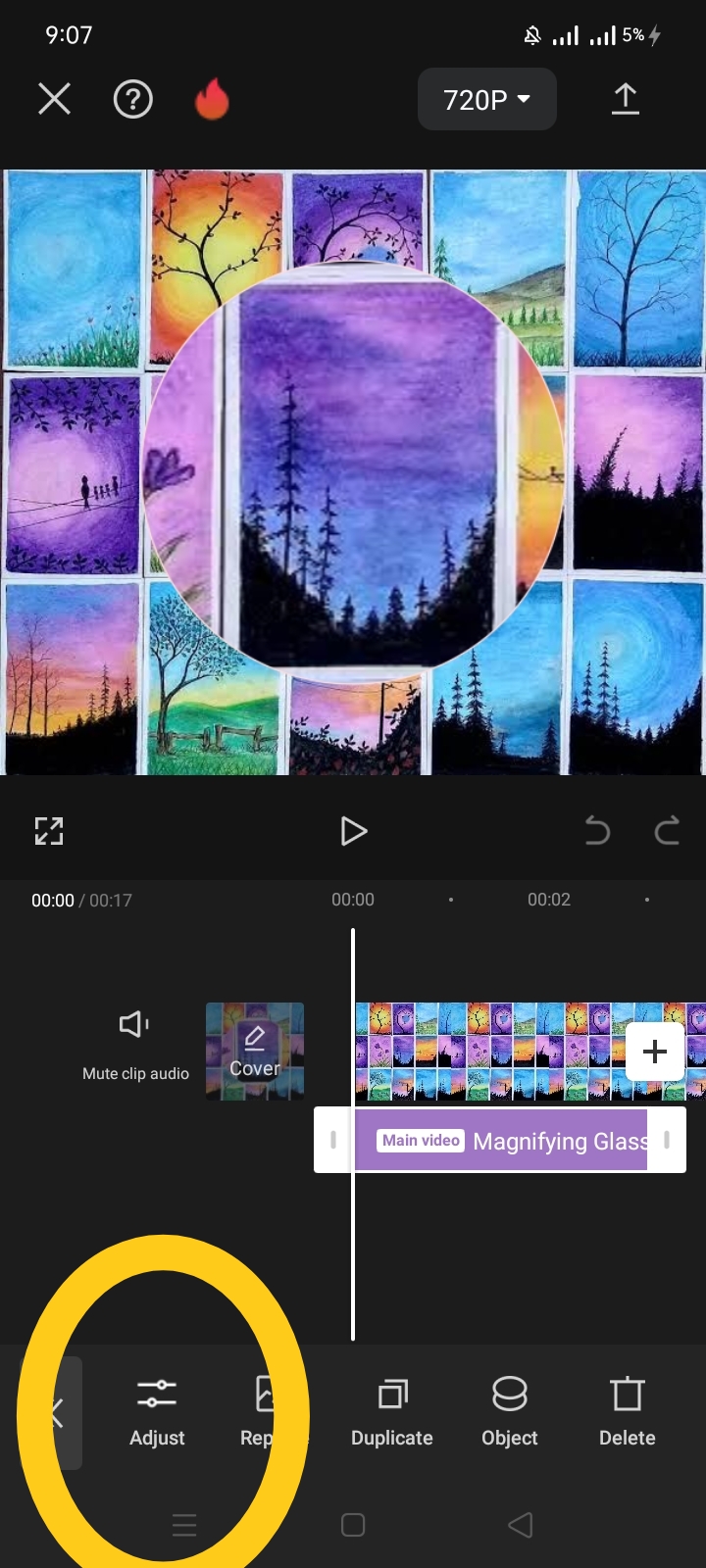Edit the Cover thumbnail
Screen dimensions: 706x1568
[x=255, y=1051]
